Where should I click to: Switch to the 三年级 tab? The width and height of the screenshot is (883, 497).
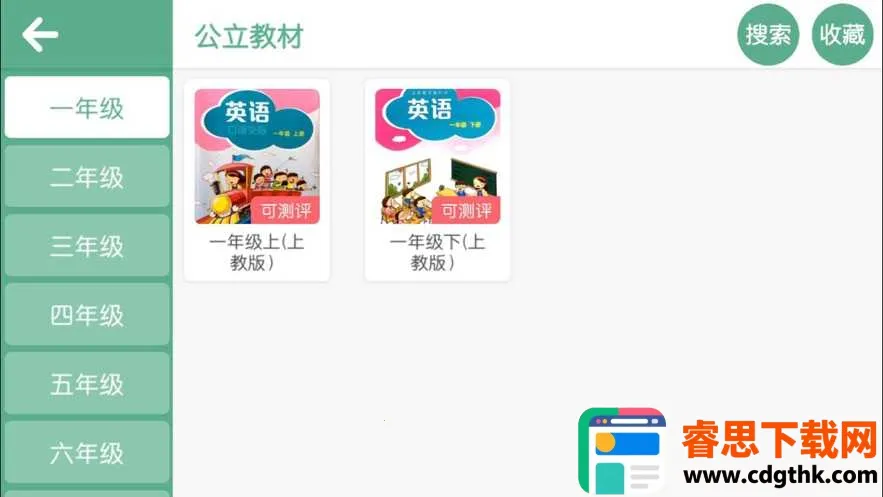[x=87, y=246]
